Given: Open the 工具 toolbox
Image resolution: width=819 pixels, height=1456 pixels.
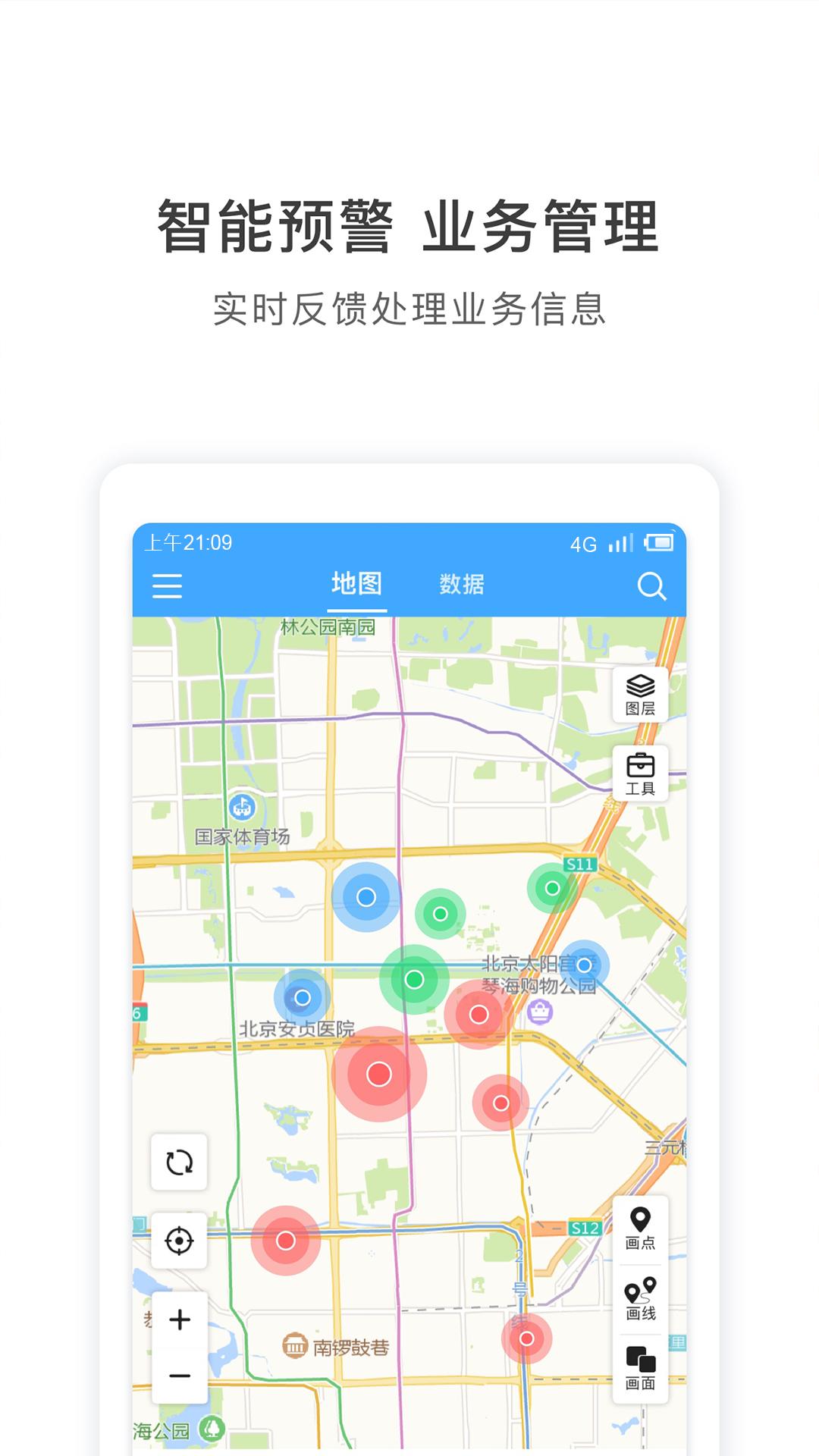Looking at the screenshot, I should [x=641, y=773].
